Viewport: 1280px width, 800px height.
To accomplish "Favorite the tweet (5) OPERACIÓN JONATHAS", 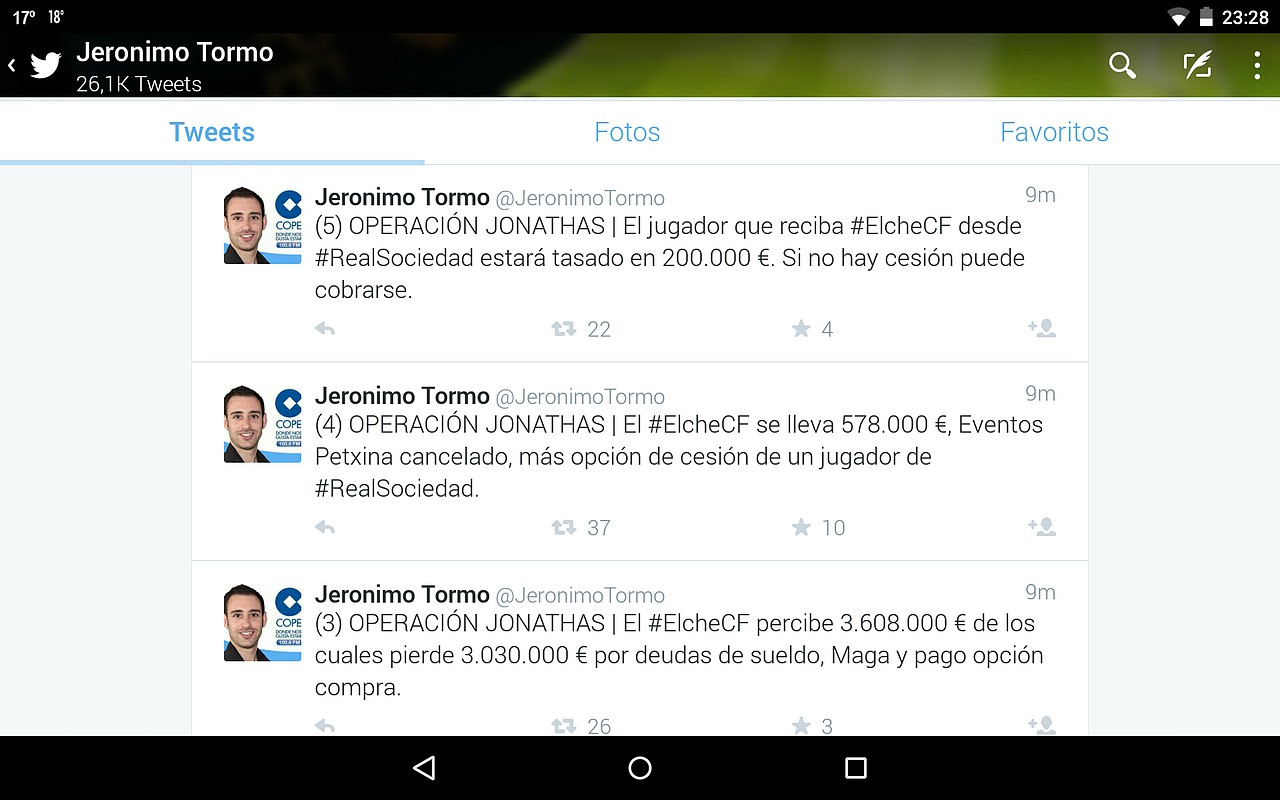I will click(x=801, y=329).
